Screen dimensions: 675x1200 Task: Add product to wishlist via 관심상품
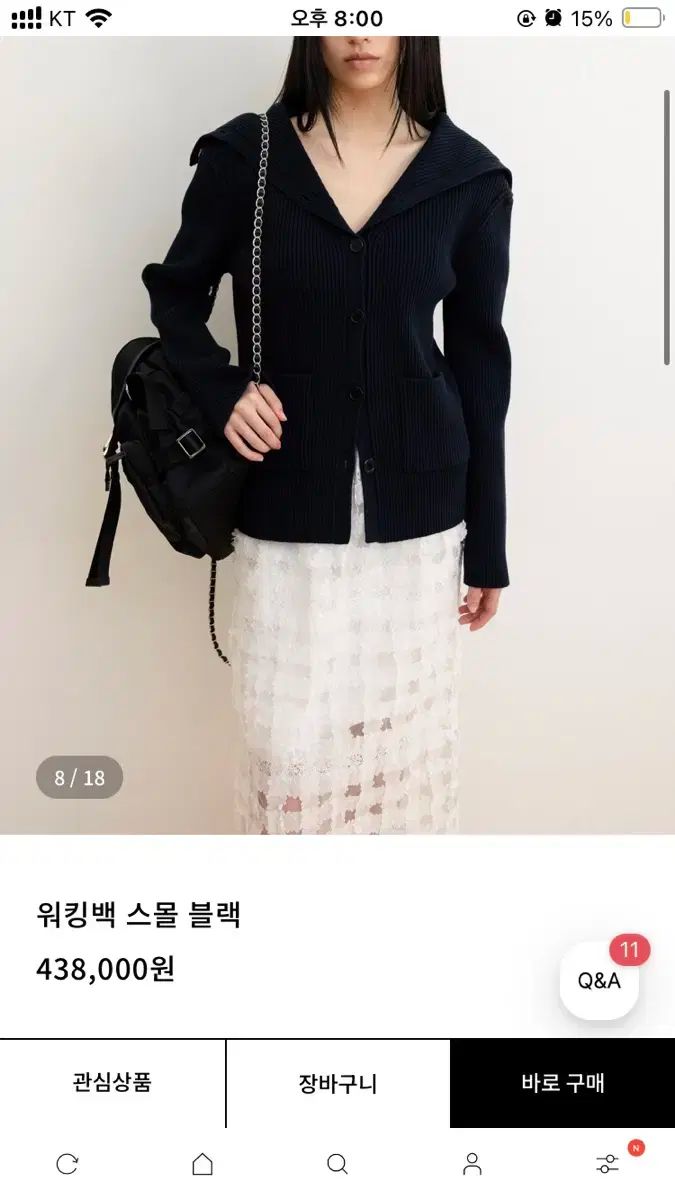click(x=112, y=1083)
